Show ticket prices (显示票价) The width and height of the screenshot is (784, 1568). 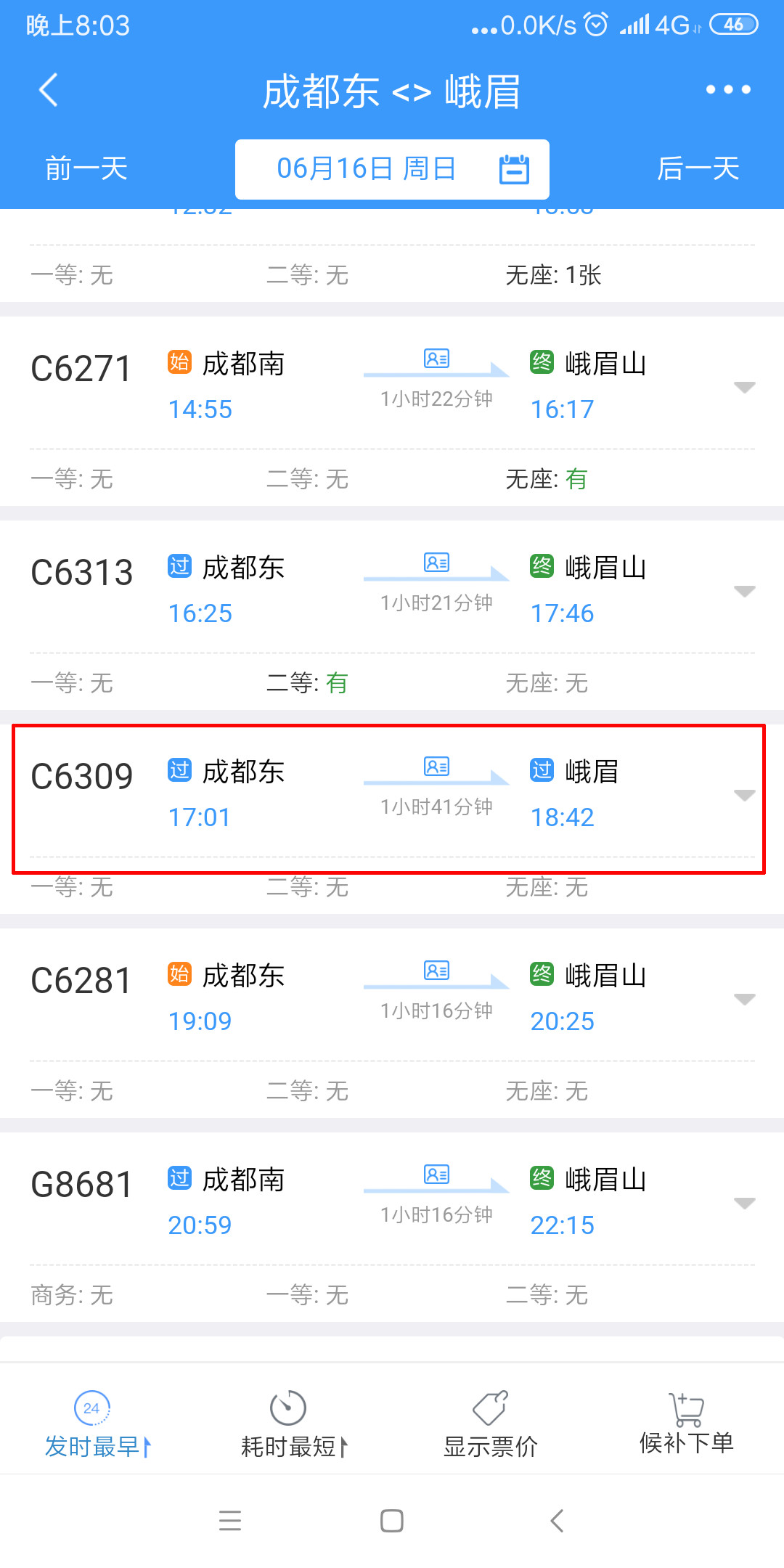(490, 1424)
